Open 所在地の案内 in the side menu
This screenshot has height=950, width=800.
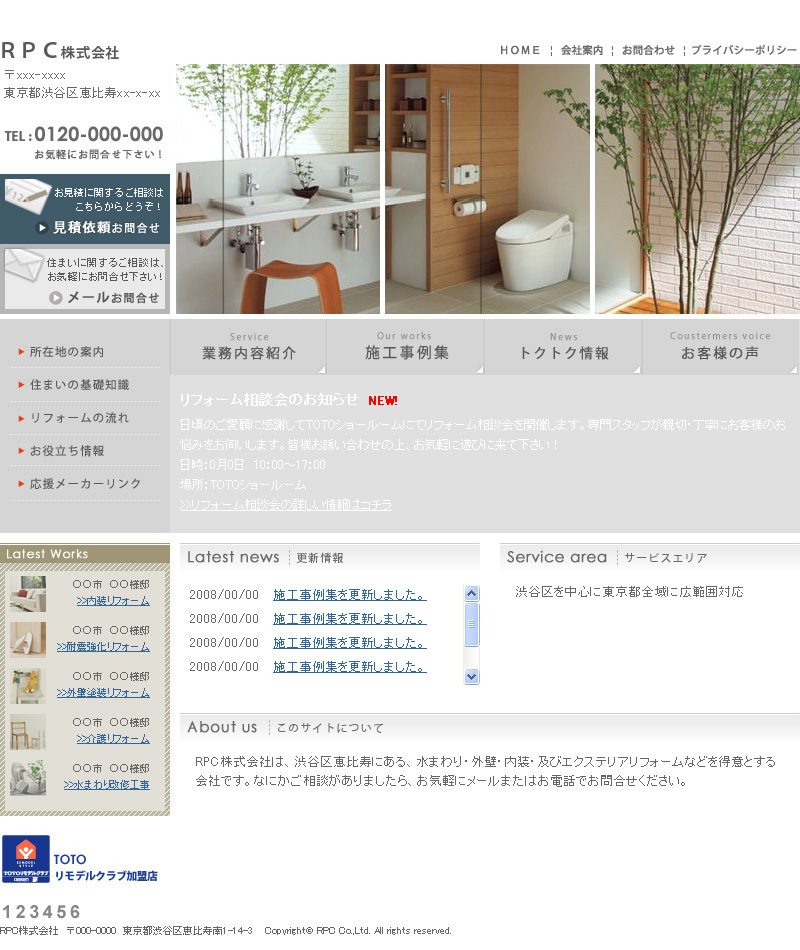pos(67,352)
